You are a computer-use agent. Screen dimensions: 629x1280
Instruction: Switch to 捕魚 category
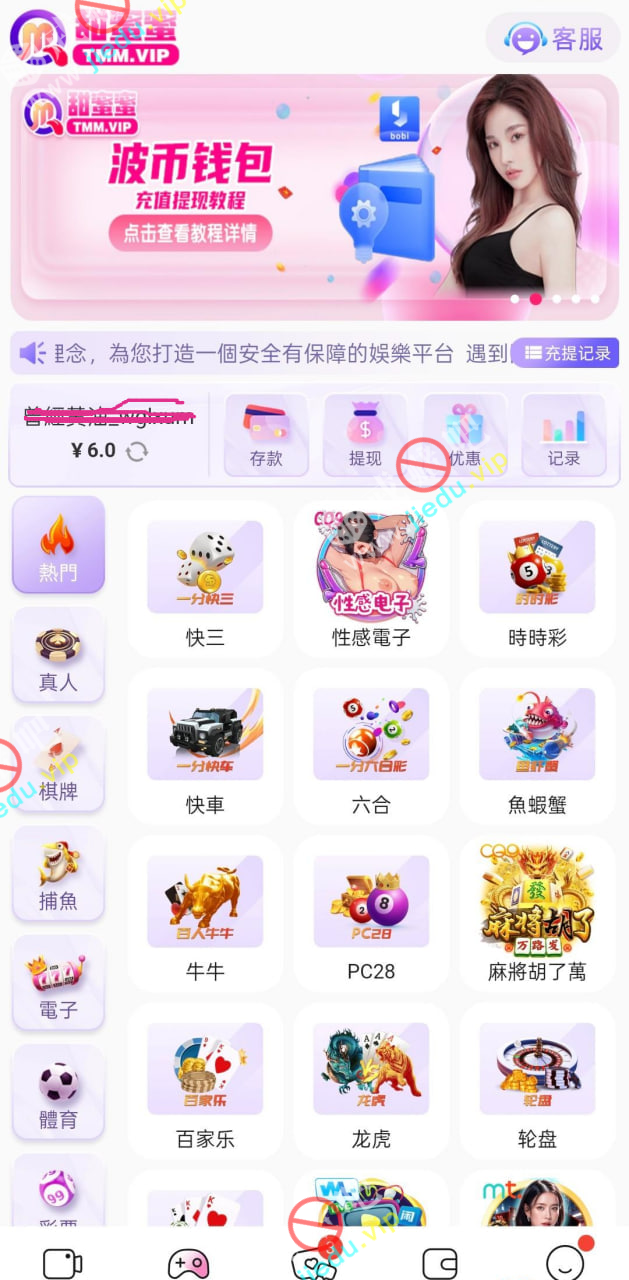tap(58, 873)
